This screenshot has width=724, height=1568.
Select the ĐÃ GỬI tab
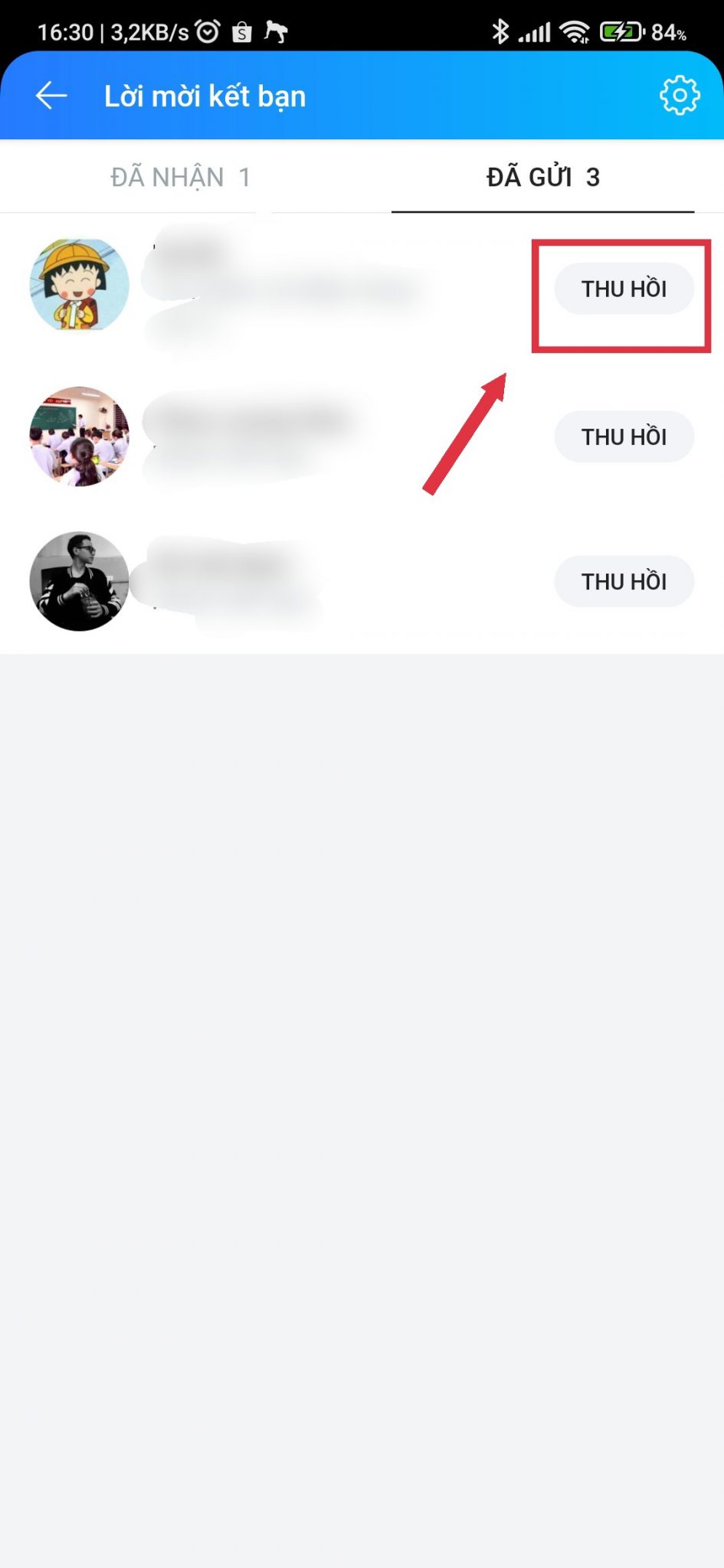pos(542,177)
